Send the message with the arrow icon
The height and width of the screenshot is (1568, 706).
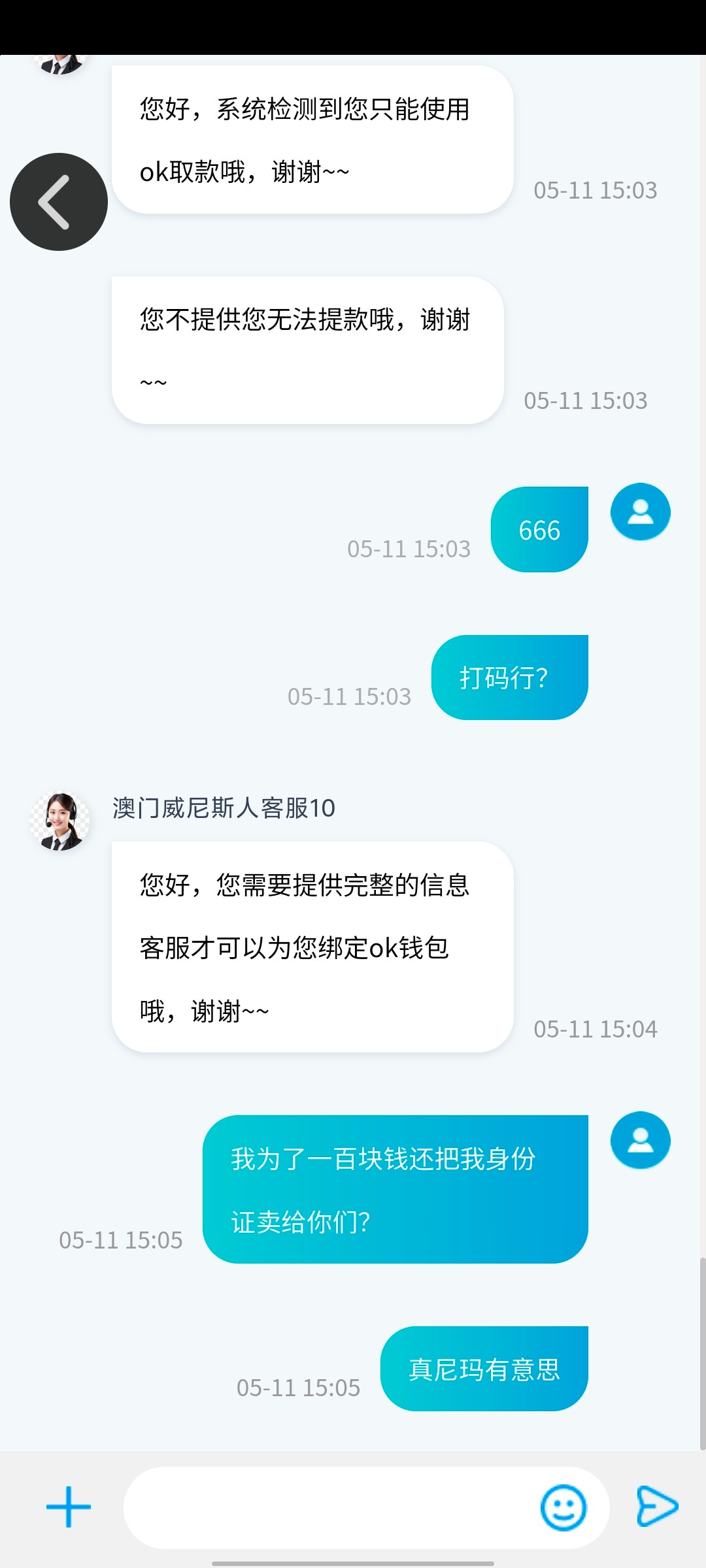point(656,1507)
